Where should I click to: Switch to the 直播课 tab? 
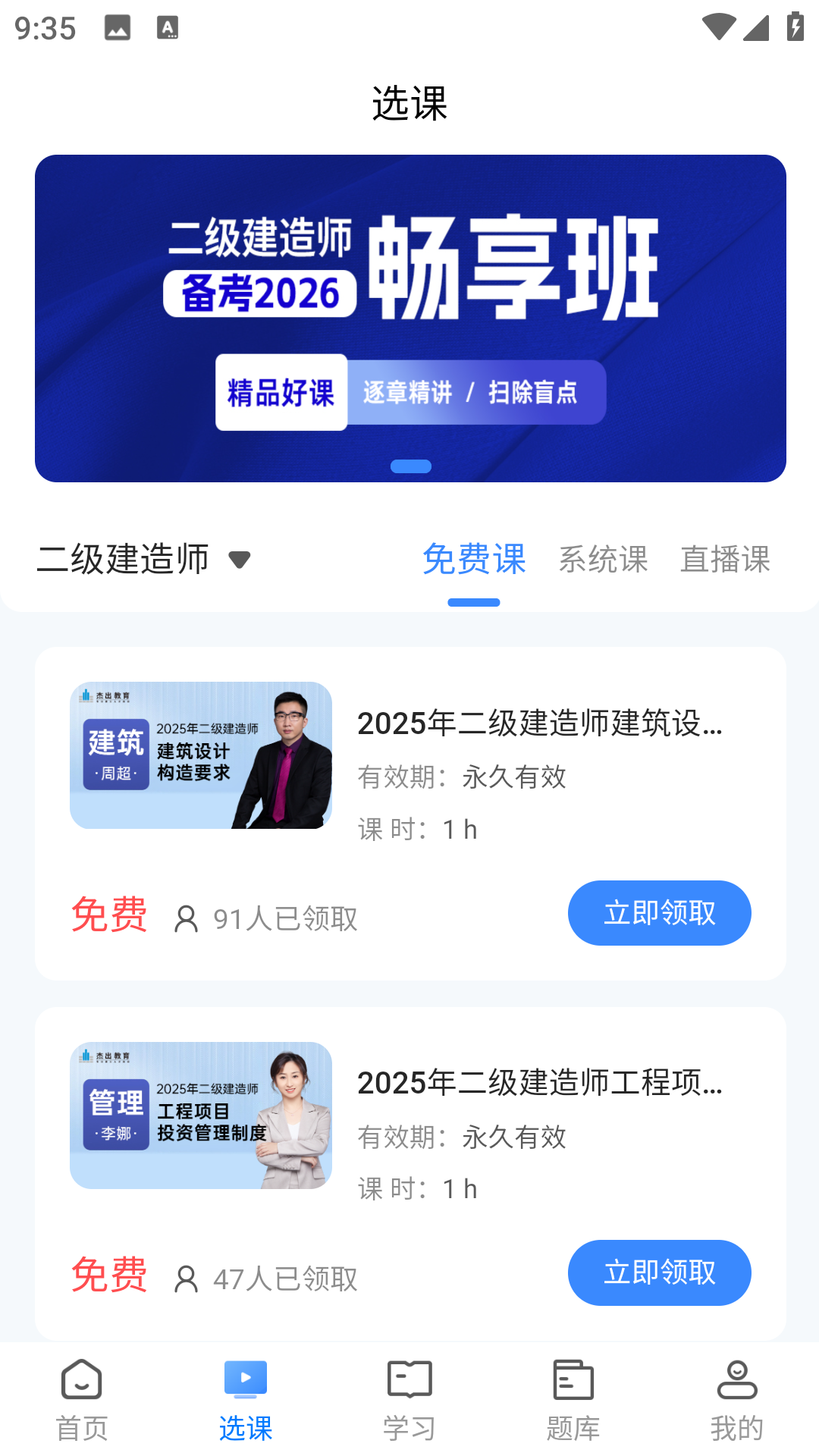[726, 560]
